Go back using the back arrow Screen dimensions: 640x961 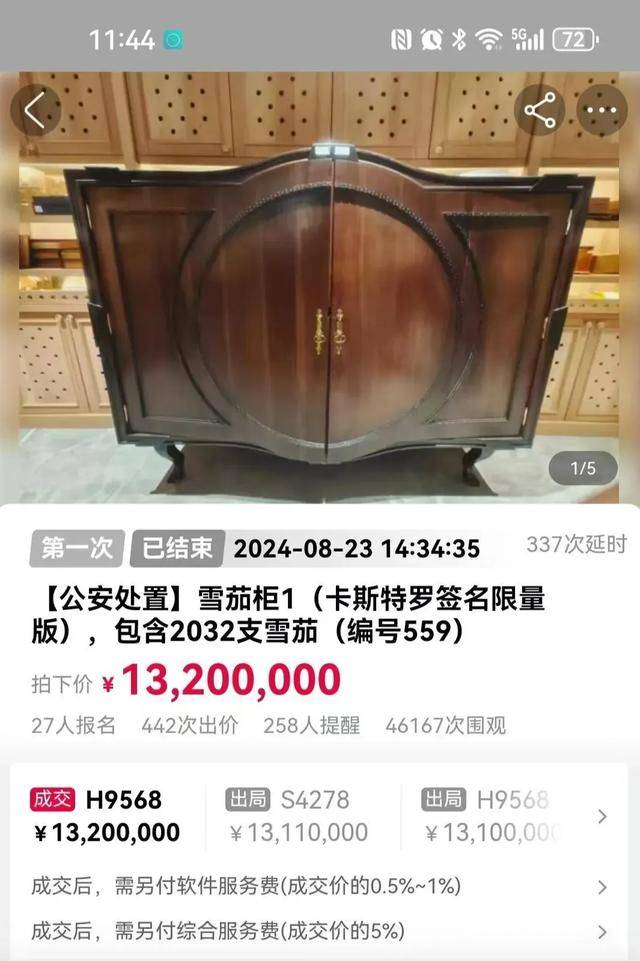[35, 111]
